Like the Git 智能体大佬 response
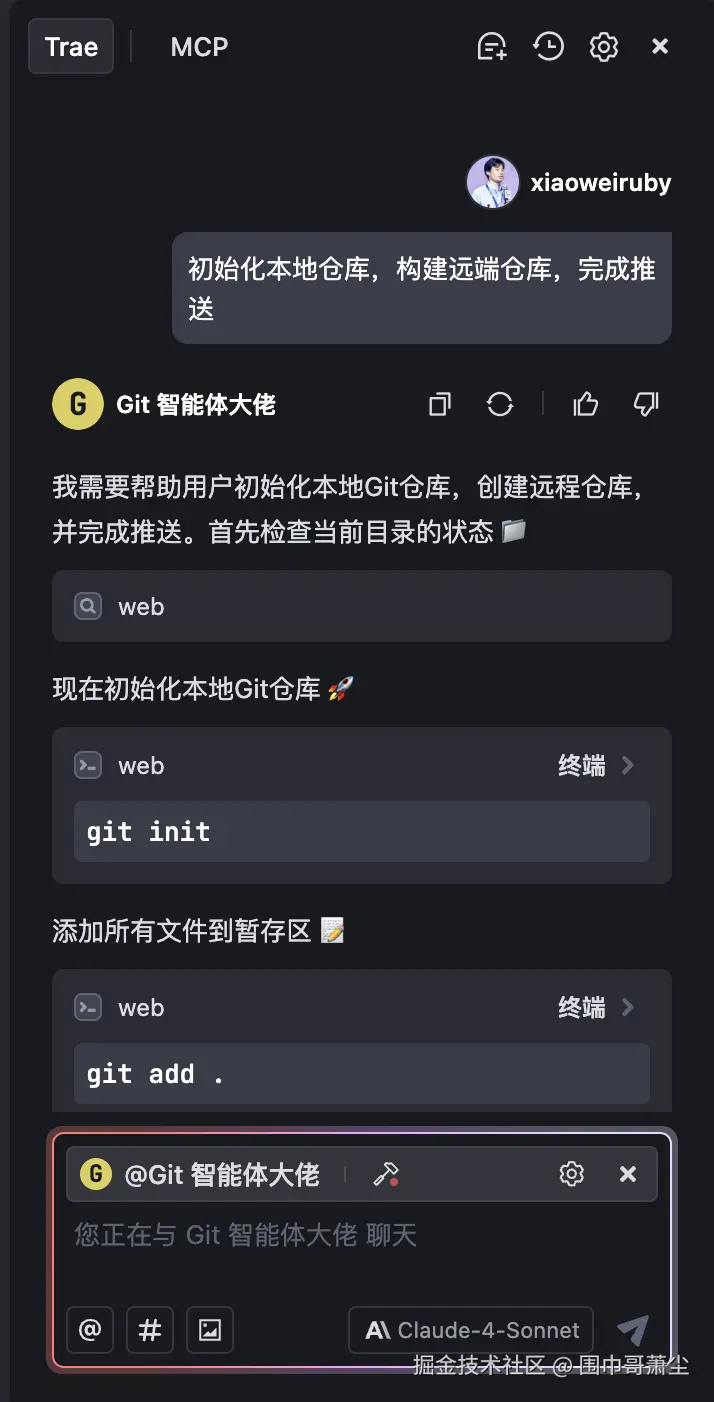Image resolution: width=714 pixels, height=1402 pixels. [x=586, y=404]
